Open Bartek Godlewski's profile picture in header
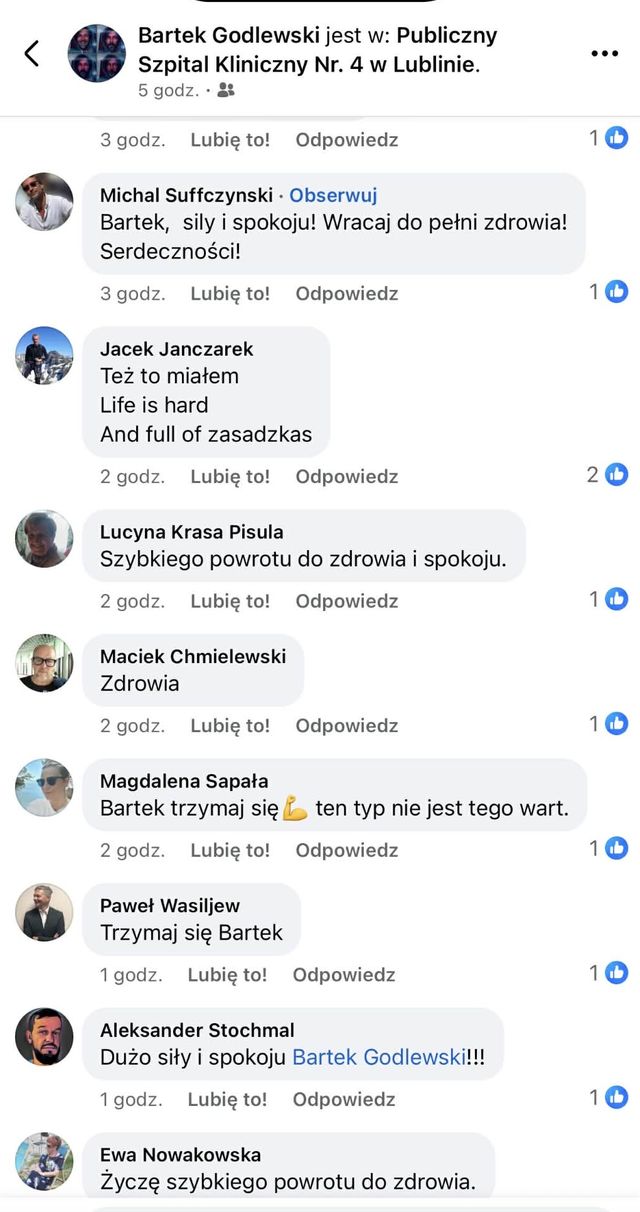This screenshot has width=640, height=1212. click(x=97, y=53)
